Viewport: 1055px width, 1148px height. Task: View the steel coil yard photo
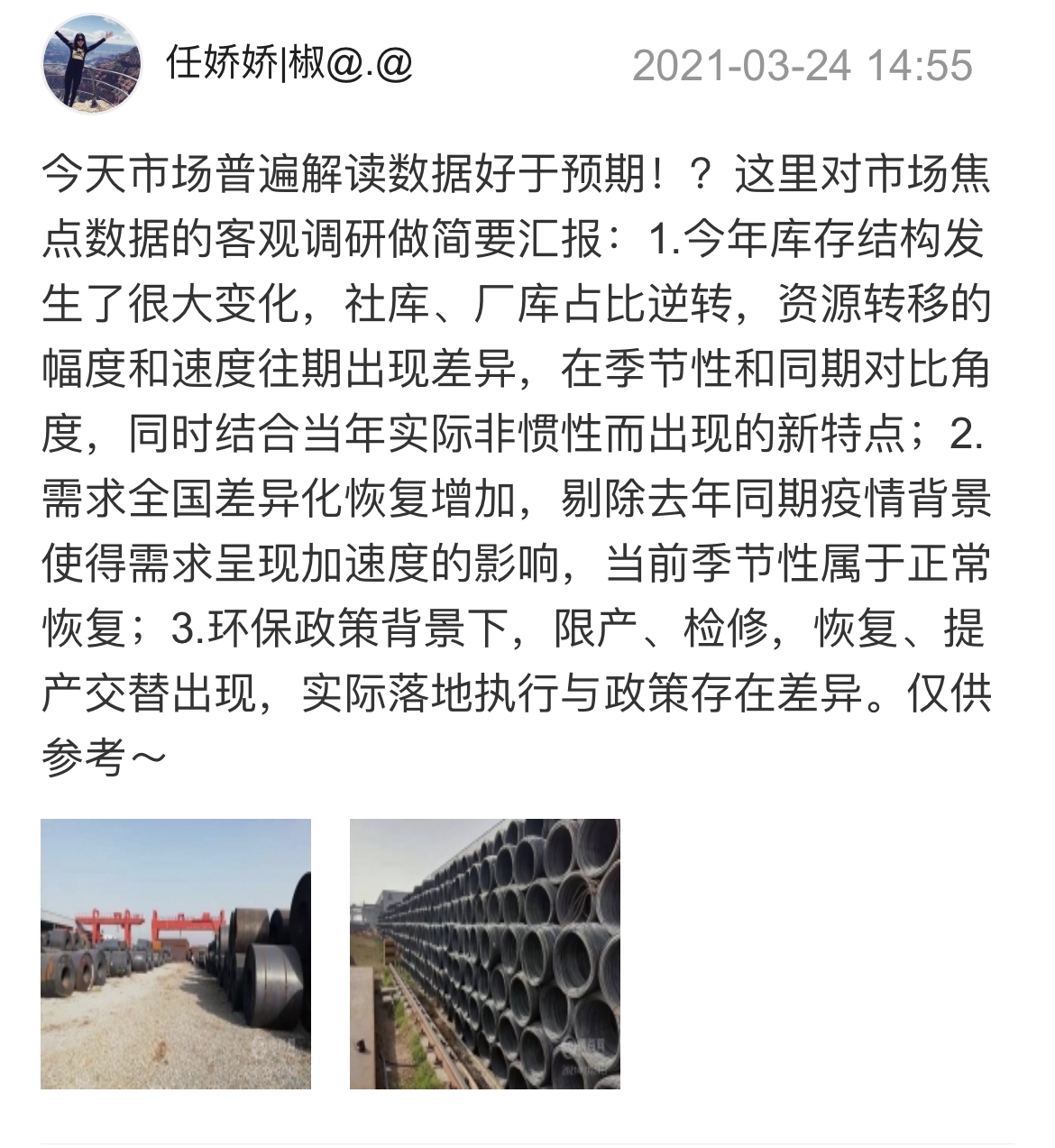(x=176, y=953)
